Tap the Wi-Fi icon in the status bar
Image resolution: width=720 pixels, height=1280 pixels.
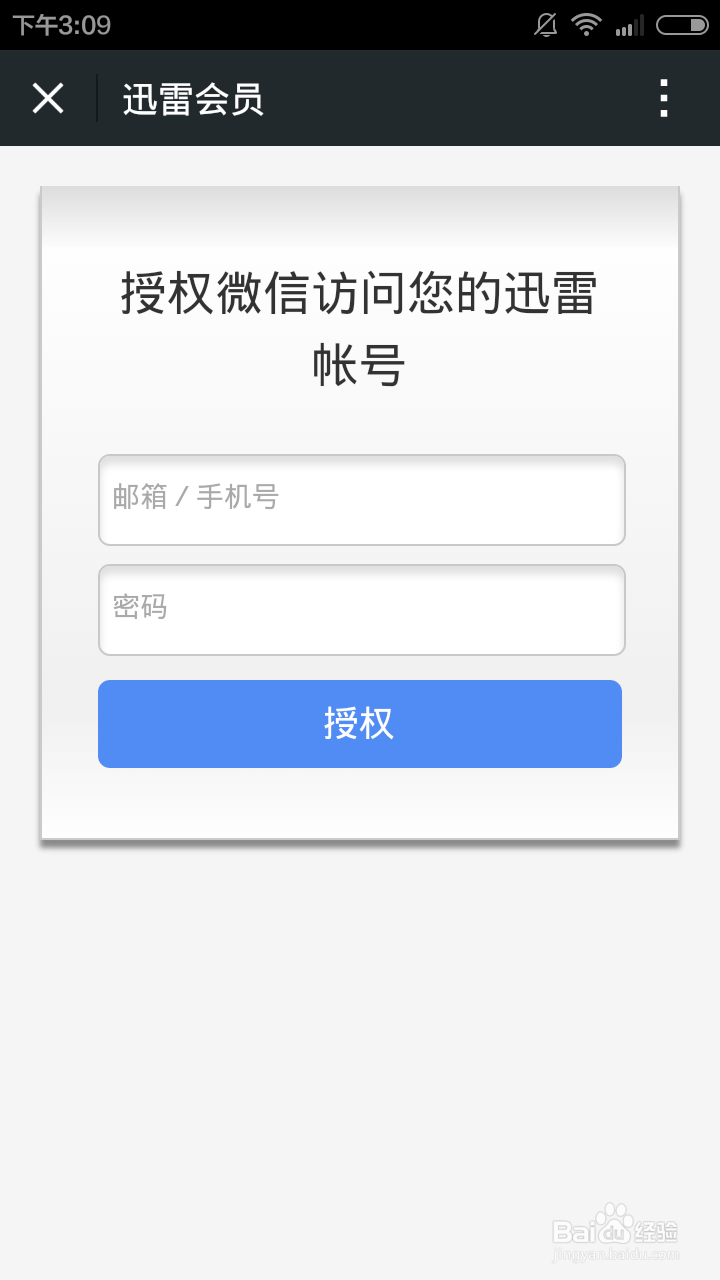(x=587, y=24)
